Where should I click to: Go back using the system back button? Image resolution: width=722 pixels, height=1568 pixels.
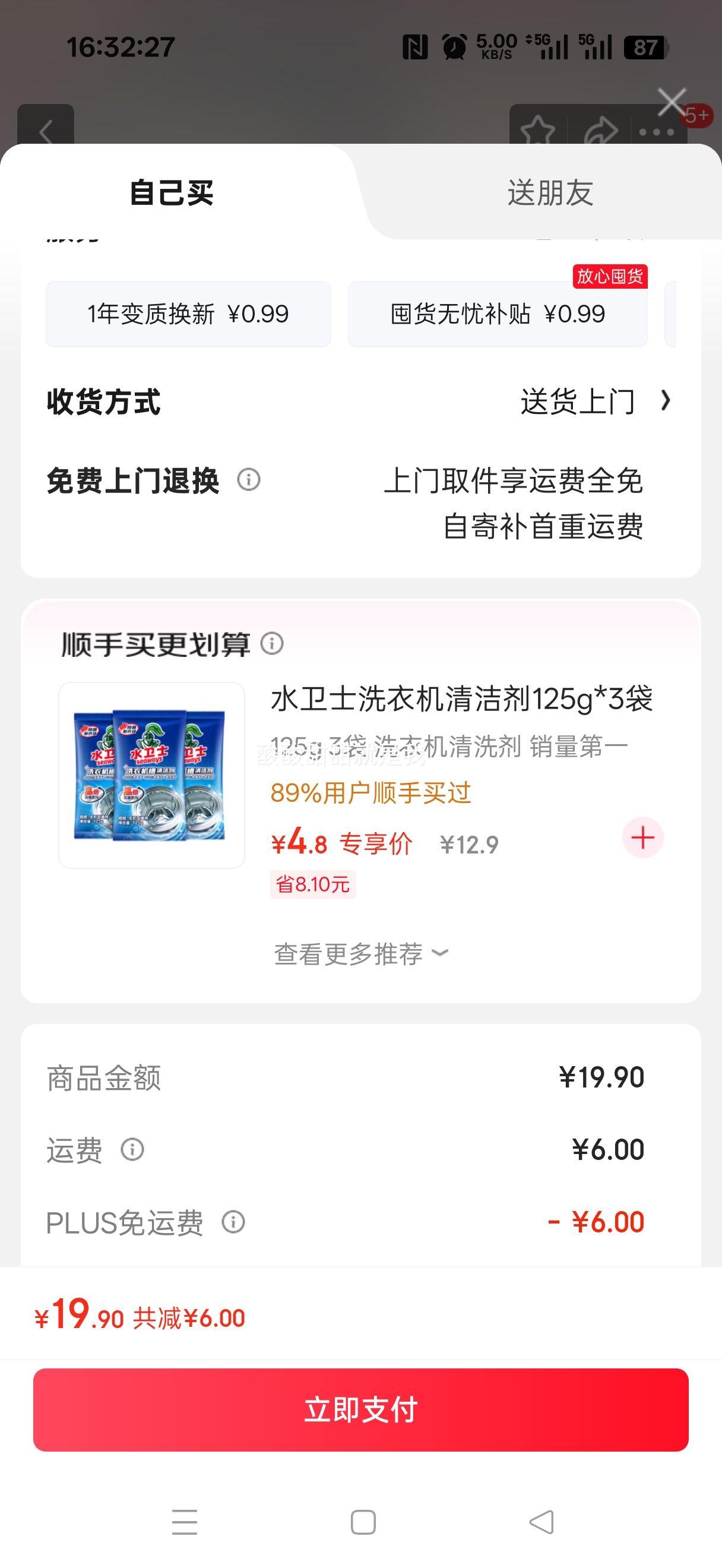tap(541, 1522)
